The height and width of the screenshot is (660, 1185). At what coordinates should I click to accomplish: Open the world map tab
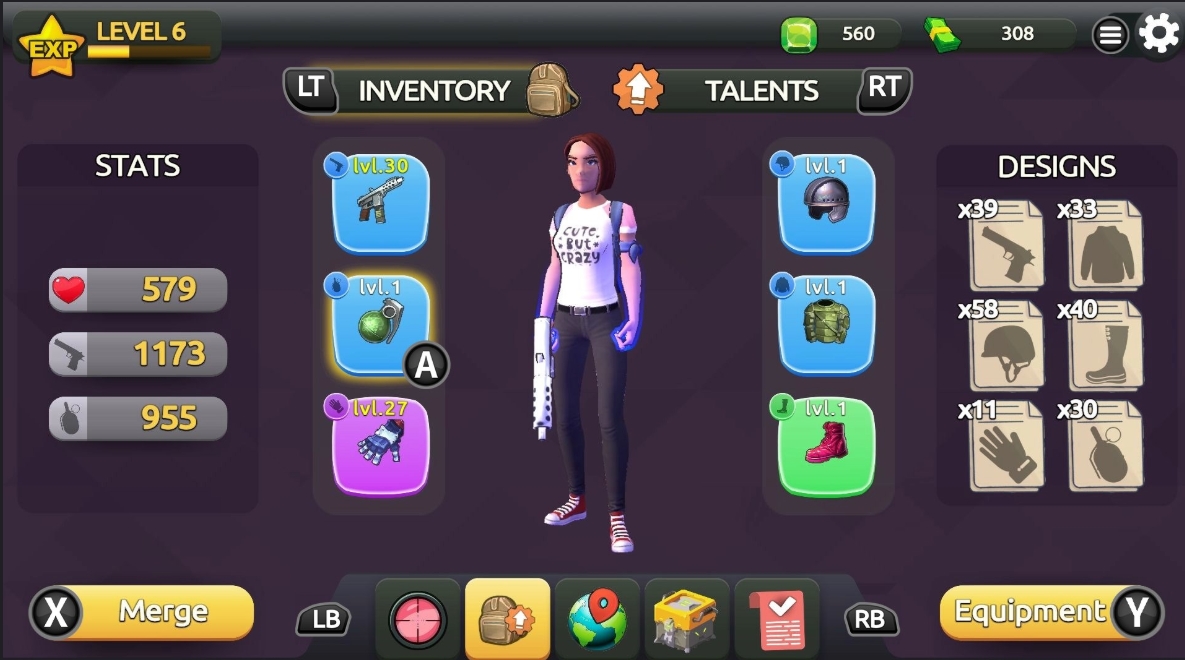tap(598, 620)
